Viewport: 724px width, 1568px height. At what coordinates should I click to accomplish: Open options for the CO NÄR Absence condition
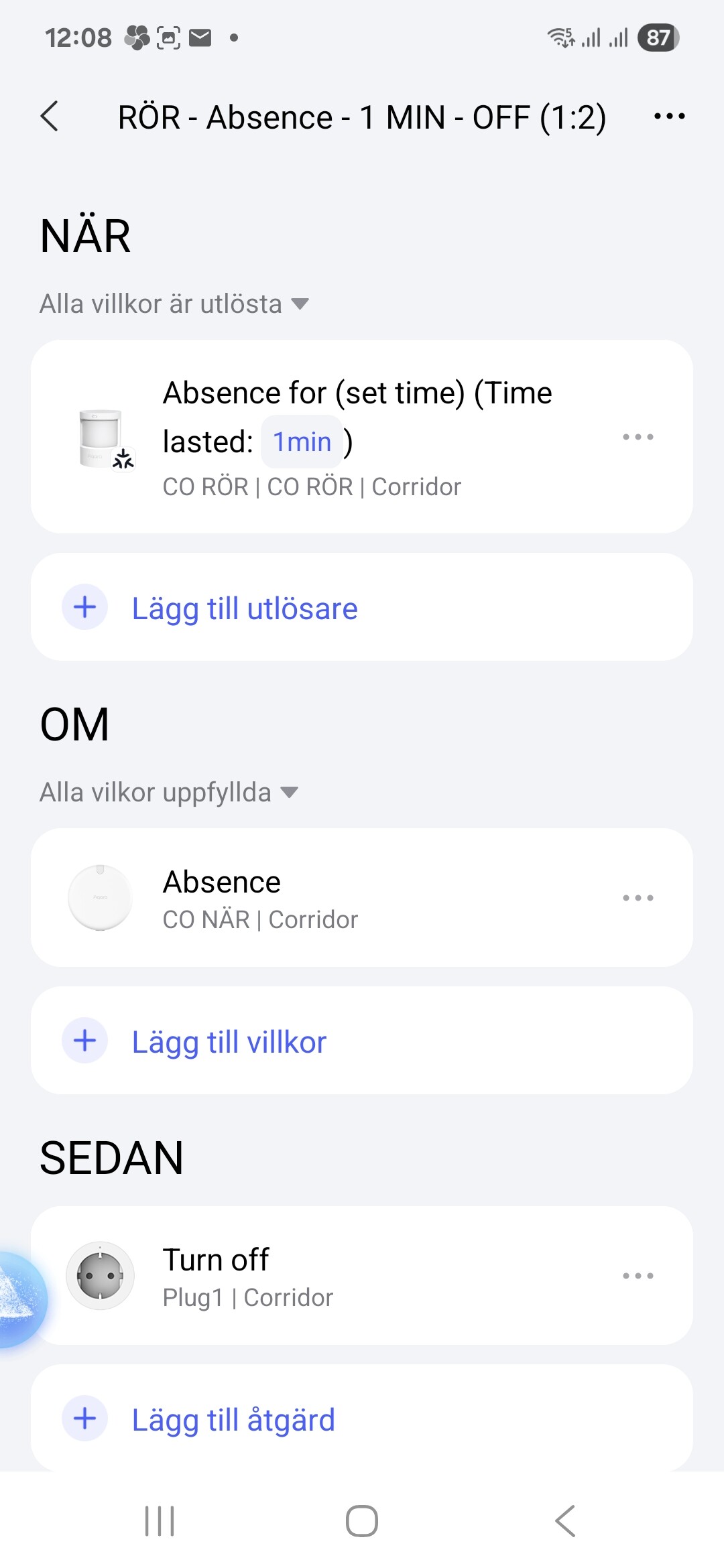pos(638,898)
